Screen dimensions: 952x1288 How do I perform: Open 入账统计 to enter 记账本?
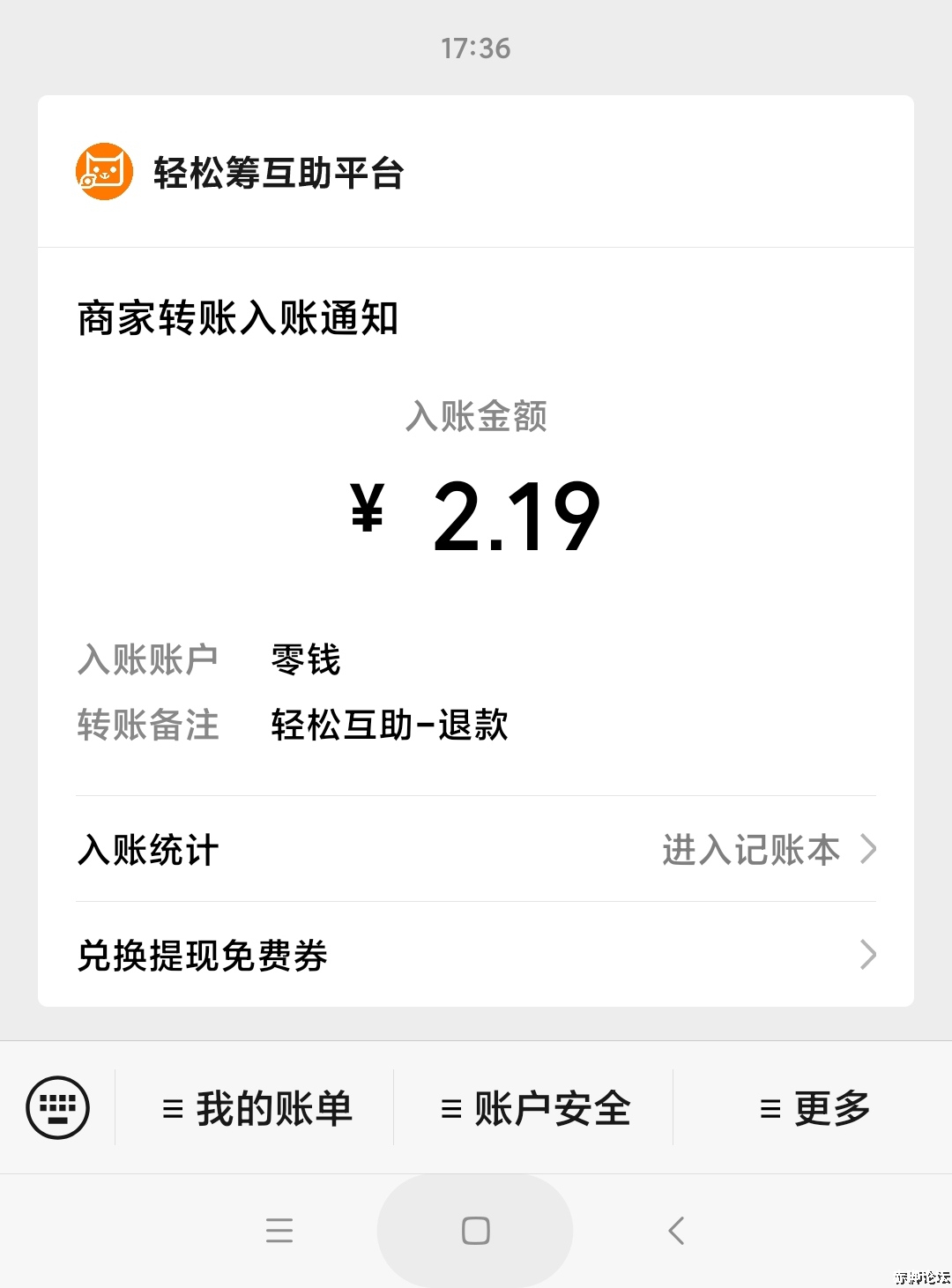pyautogui.click(x=476, y=850)
